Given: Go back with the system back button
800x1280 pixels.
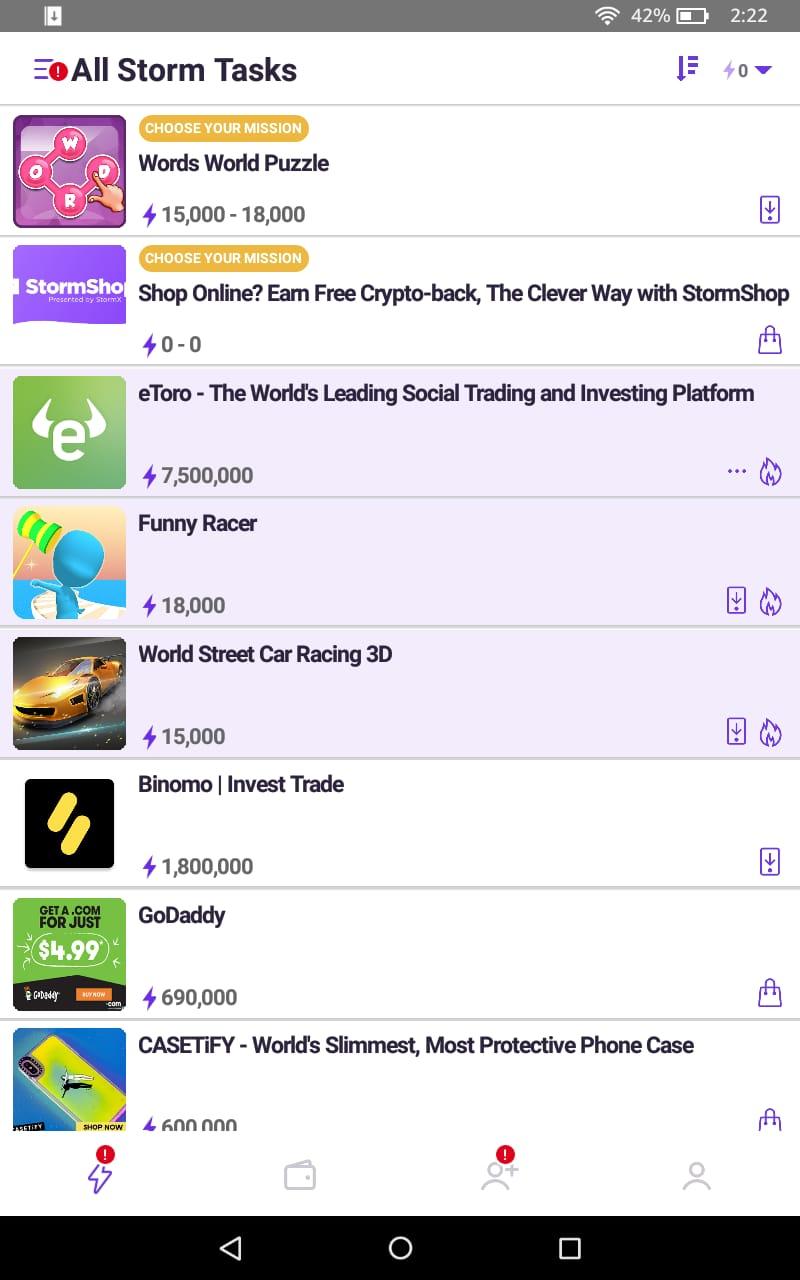Looking at the screenshot, I should [231, 1247].
